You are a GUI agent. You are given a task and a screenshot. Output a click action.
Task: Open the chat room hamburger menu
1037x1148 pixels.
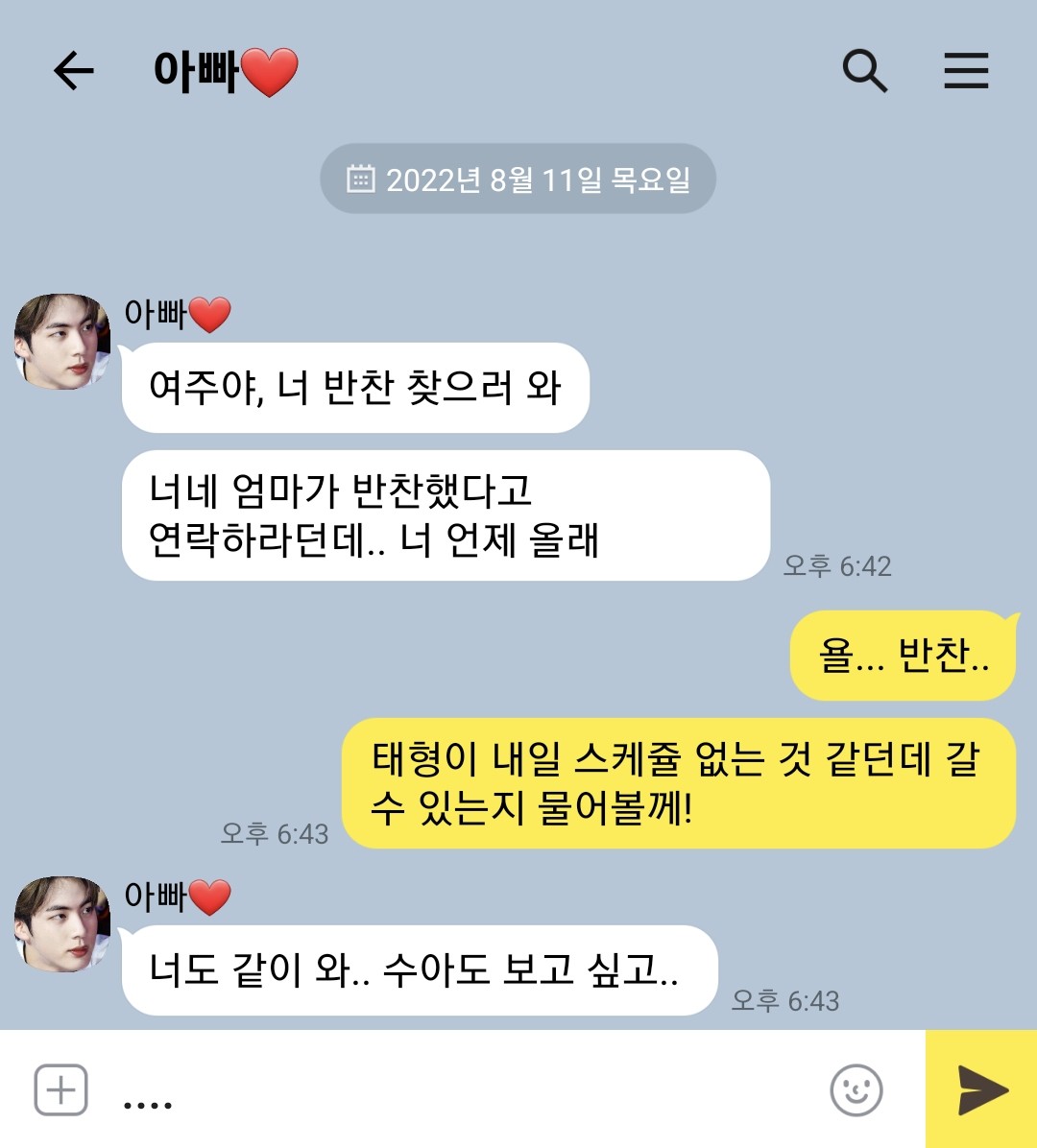click(x=965, y=71)
